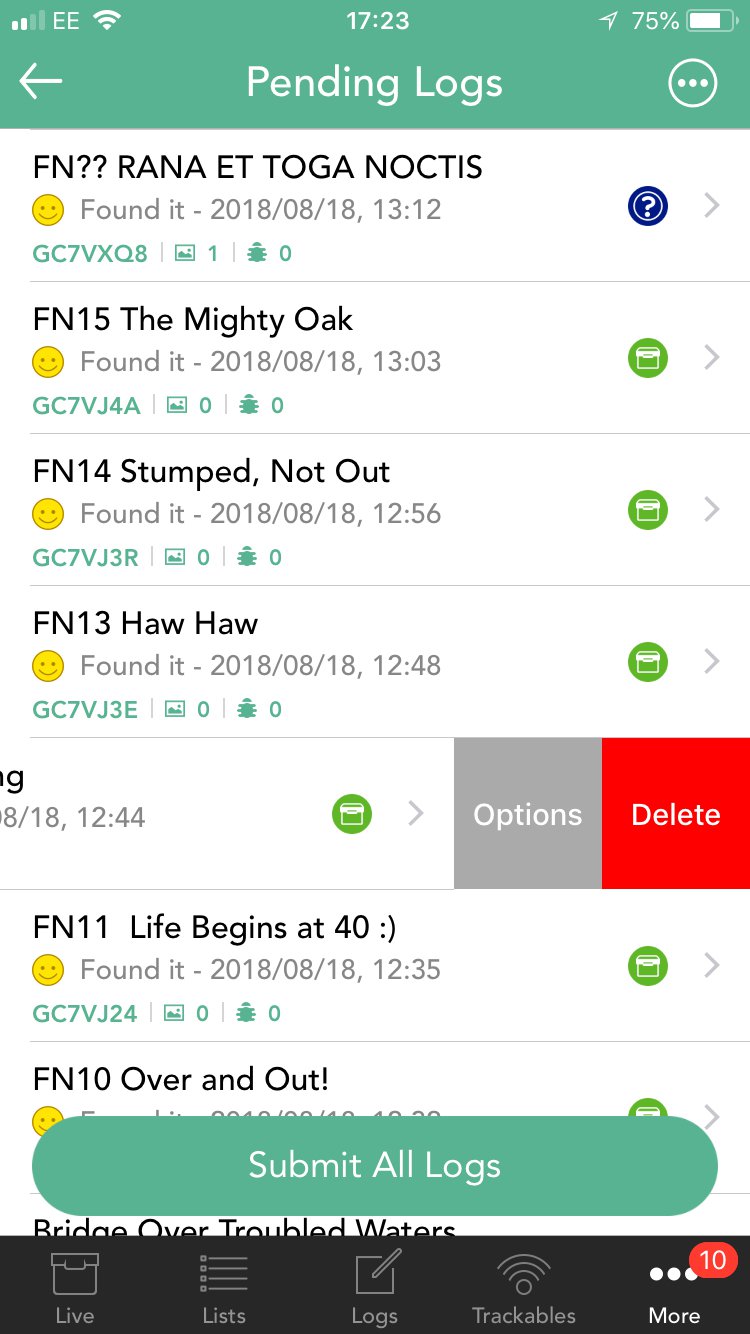This screenshot has height=1334, width=750.
Task: Open FN13 Haw Haw log
Action: (x=375, y=662)
